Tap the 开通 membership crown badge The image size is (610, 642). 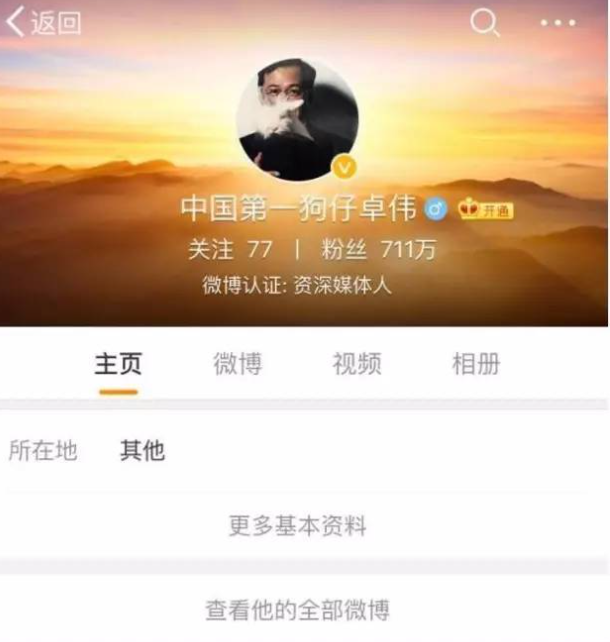coord(485,209)
